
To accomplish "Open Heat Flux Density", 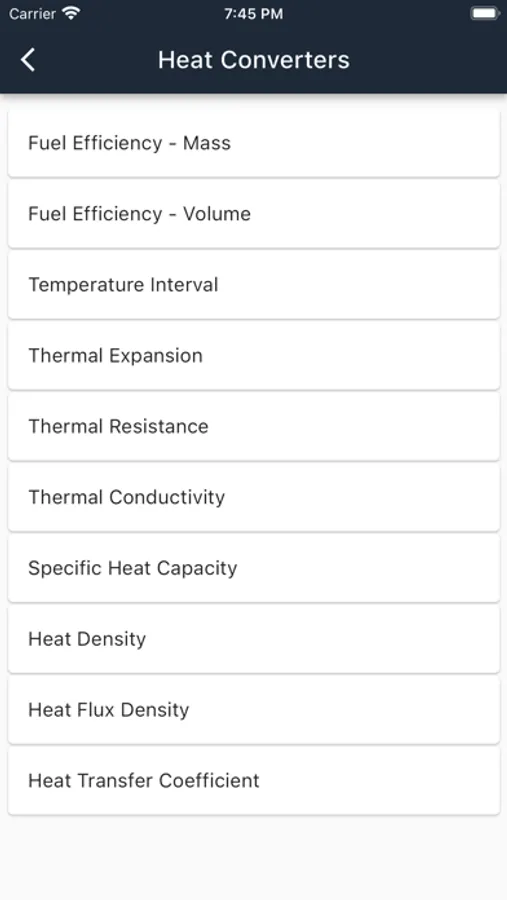I will pyautogui.click(x=253, y=709).
